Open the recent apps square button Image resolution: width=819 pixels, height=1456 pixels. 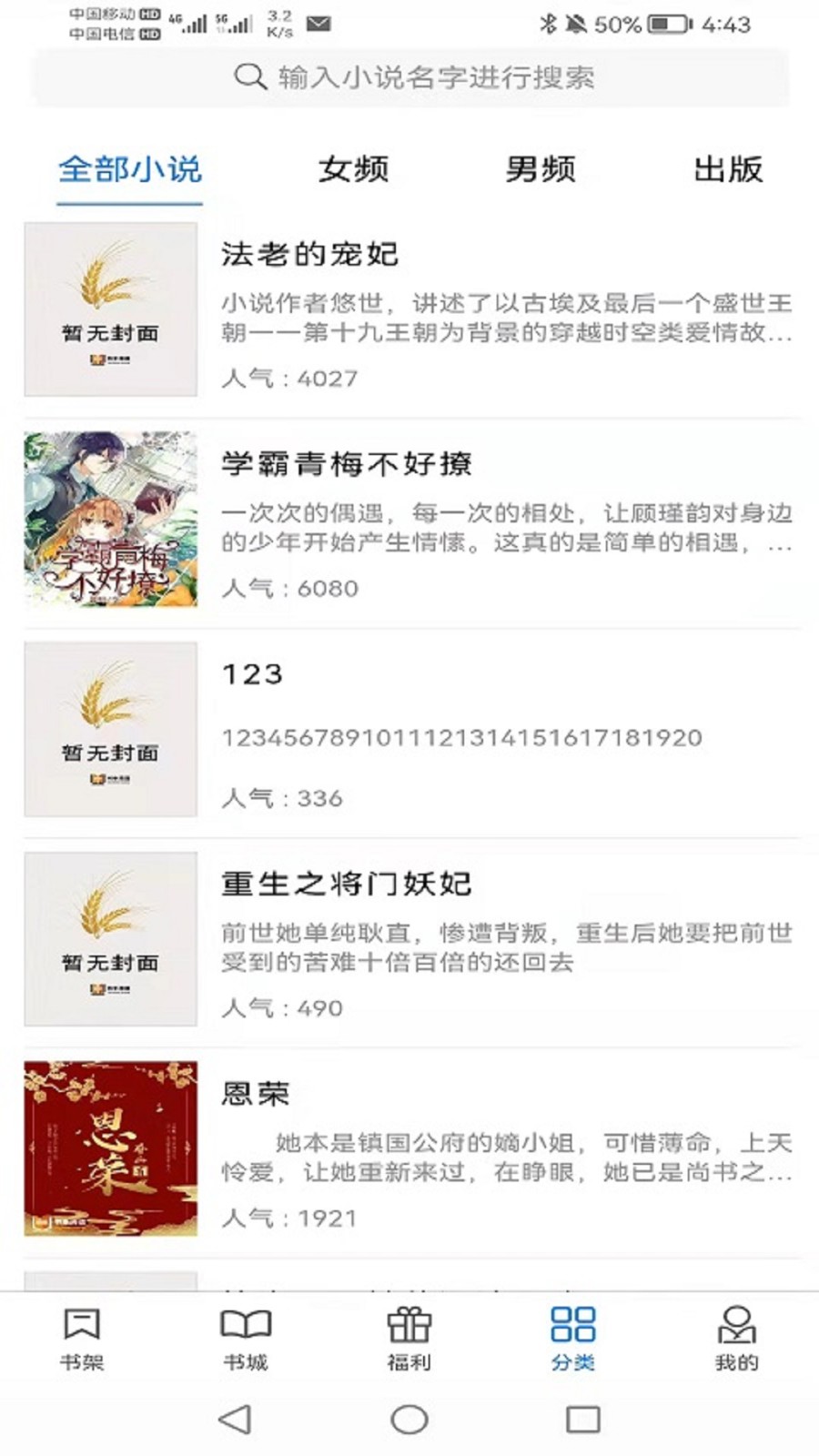coord(580,1416)
